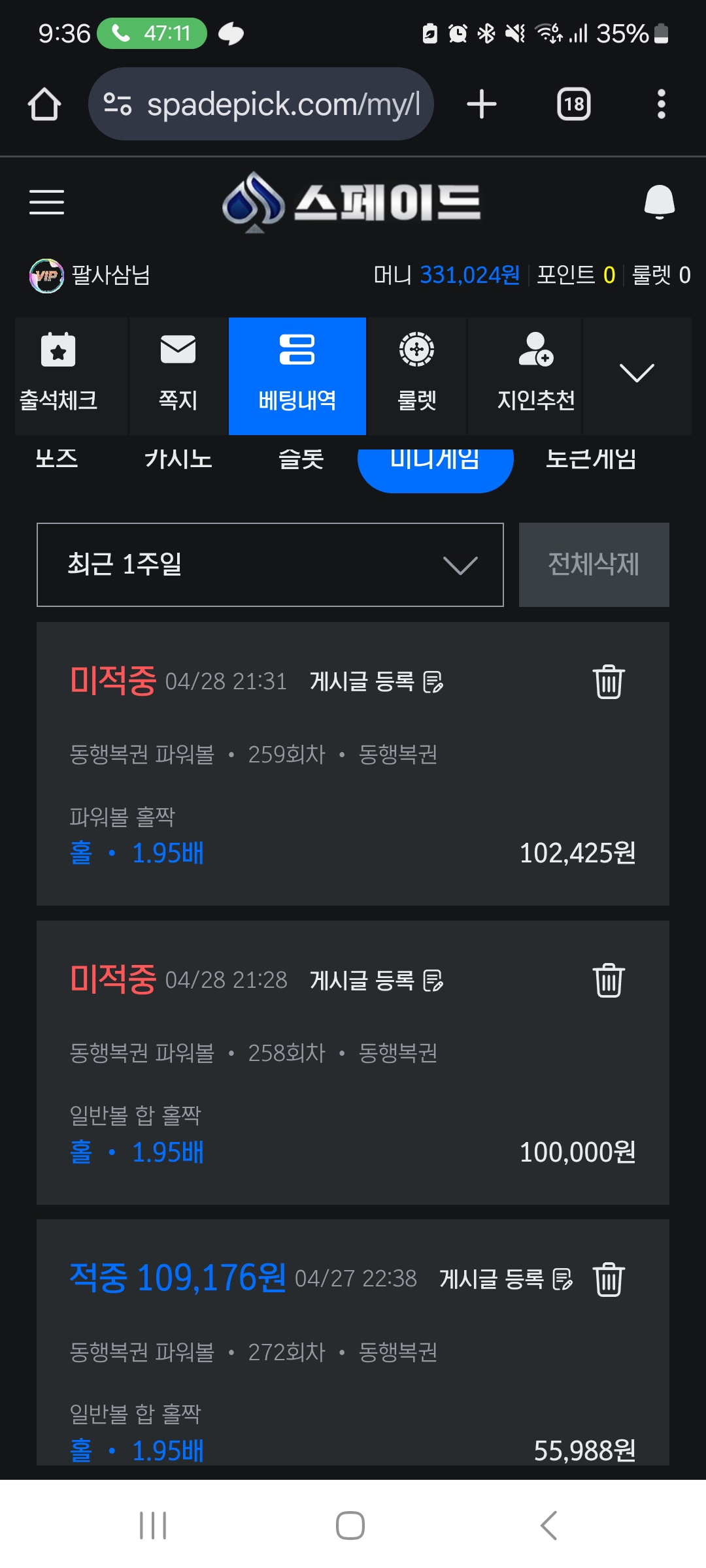Viewport: 706px width, 1568px height.
Task: Tap the 전체삭제 button
Action: tap(594, 564)
